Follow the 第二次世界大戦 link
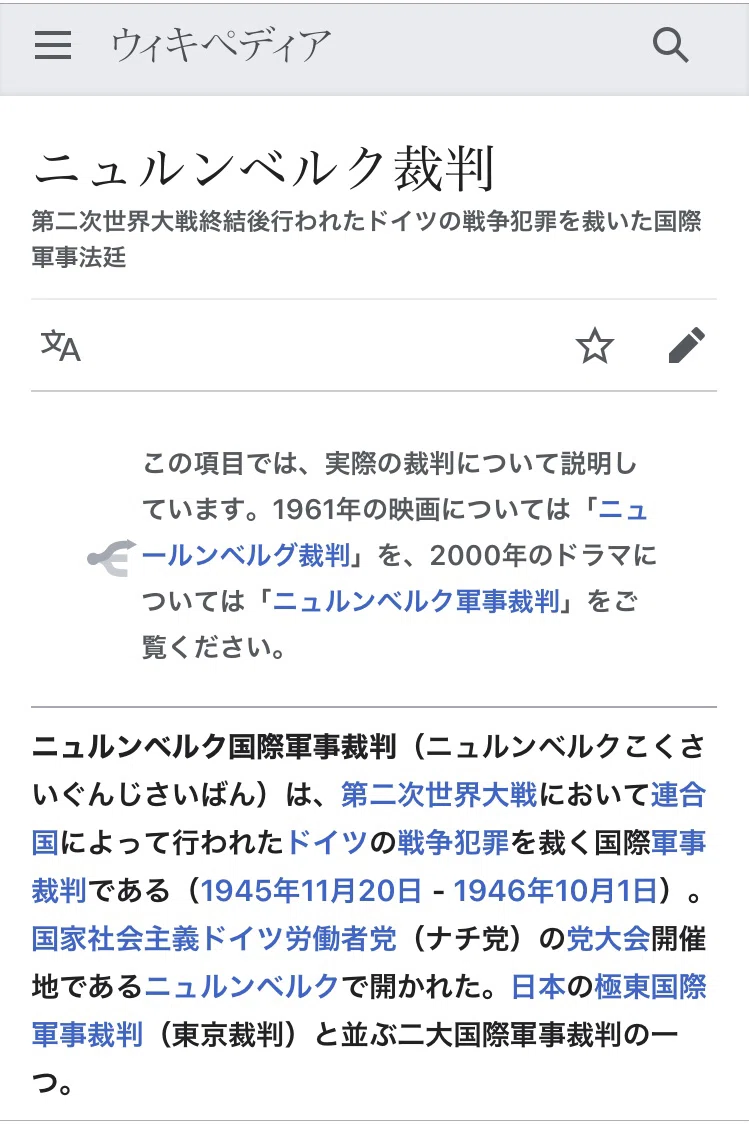 [x=439, y=795]
